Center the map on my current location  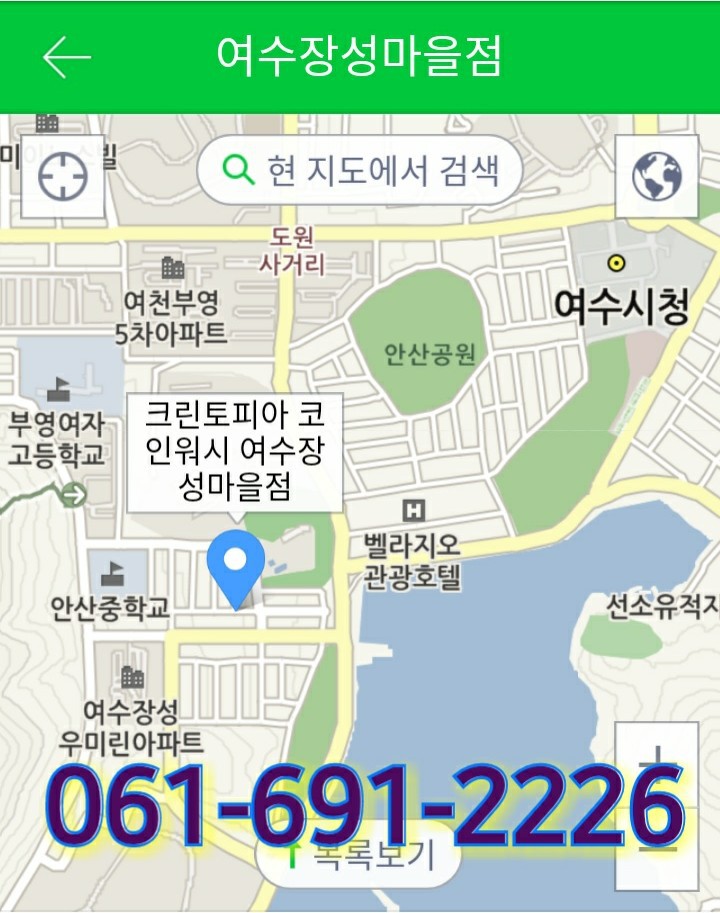coord(63,177)
